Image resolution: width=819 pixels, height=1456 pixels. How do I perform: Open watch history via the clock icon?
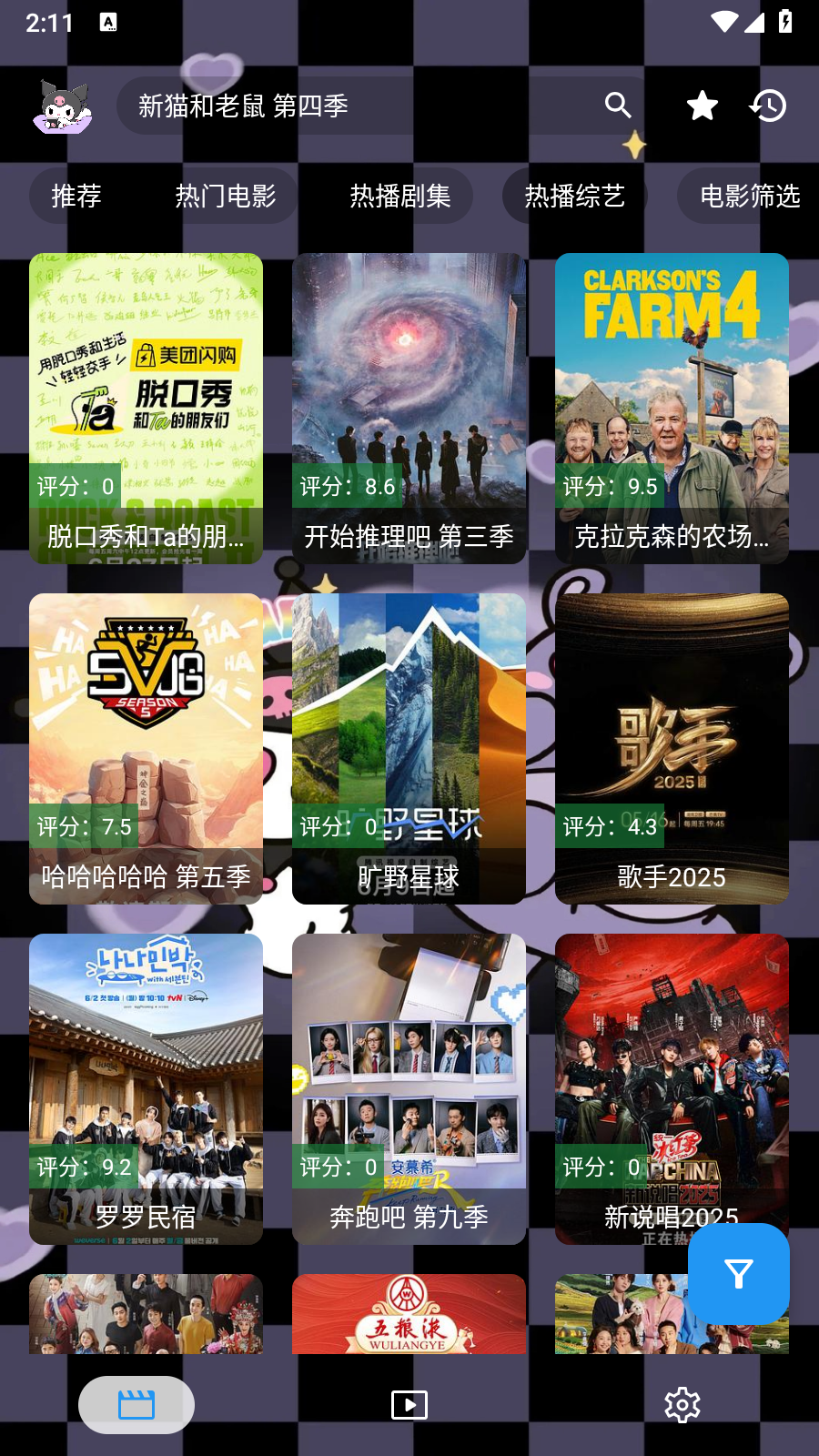(768, 106)
